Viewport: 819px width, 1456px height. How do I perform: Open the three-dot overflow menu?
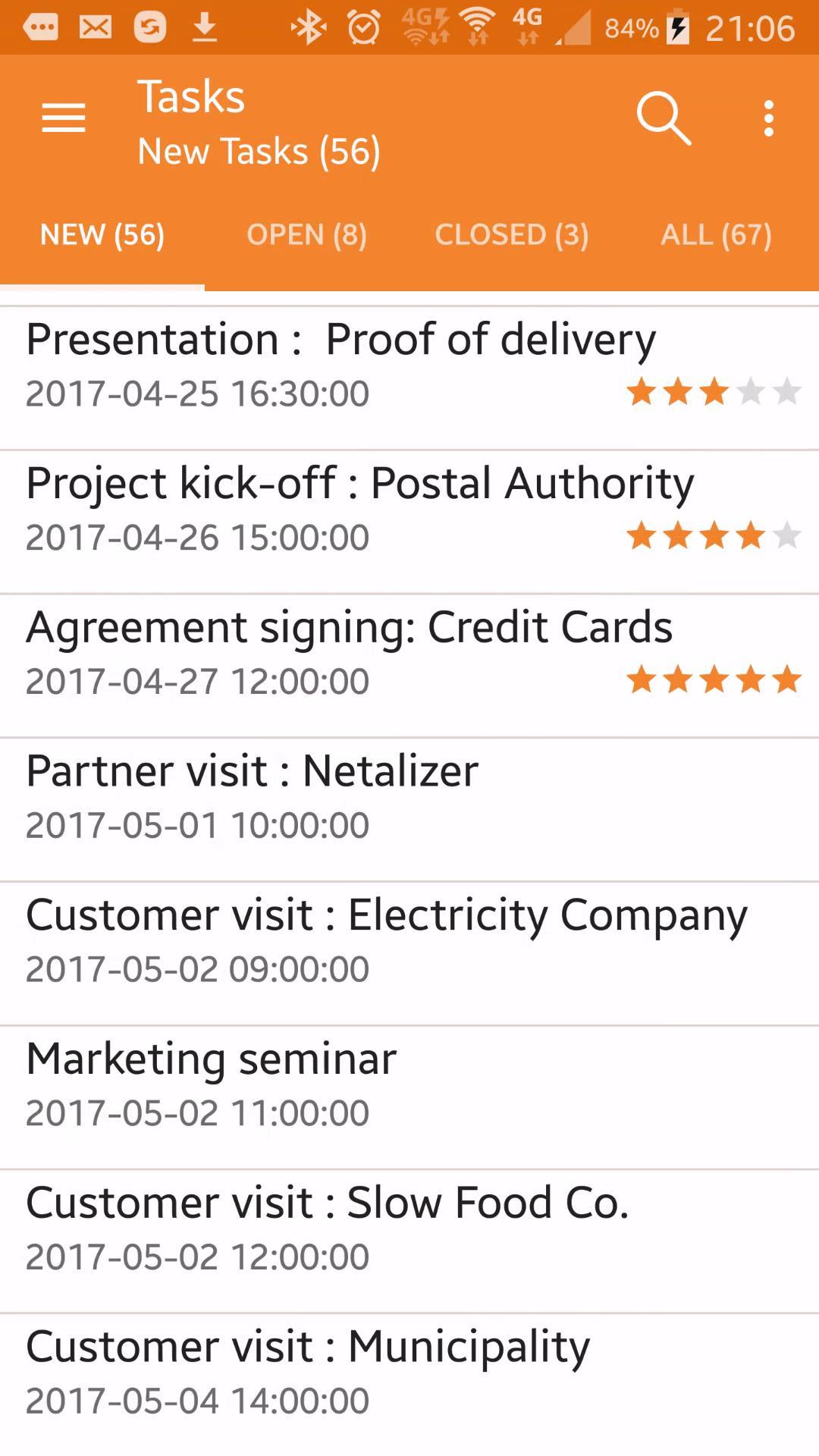[x=769, y=118]
